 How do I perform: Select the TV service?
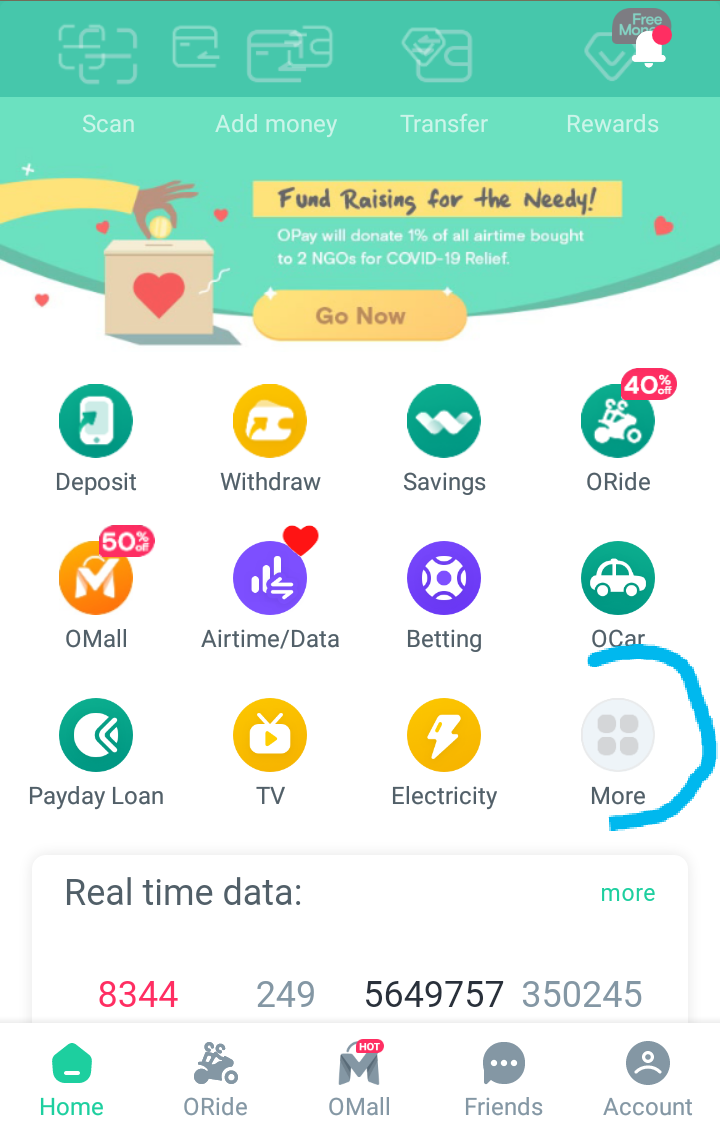point(270,735)
